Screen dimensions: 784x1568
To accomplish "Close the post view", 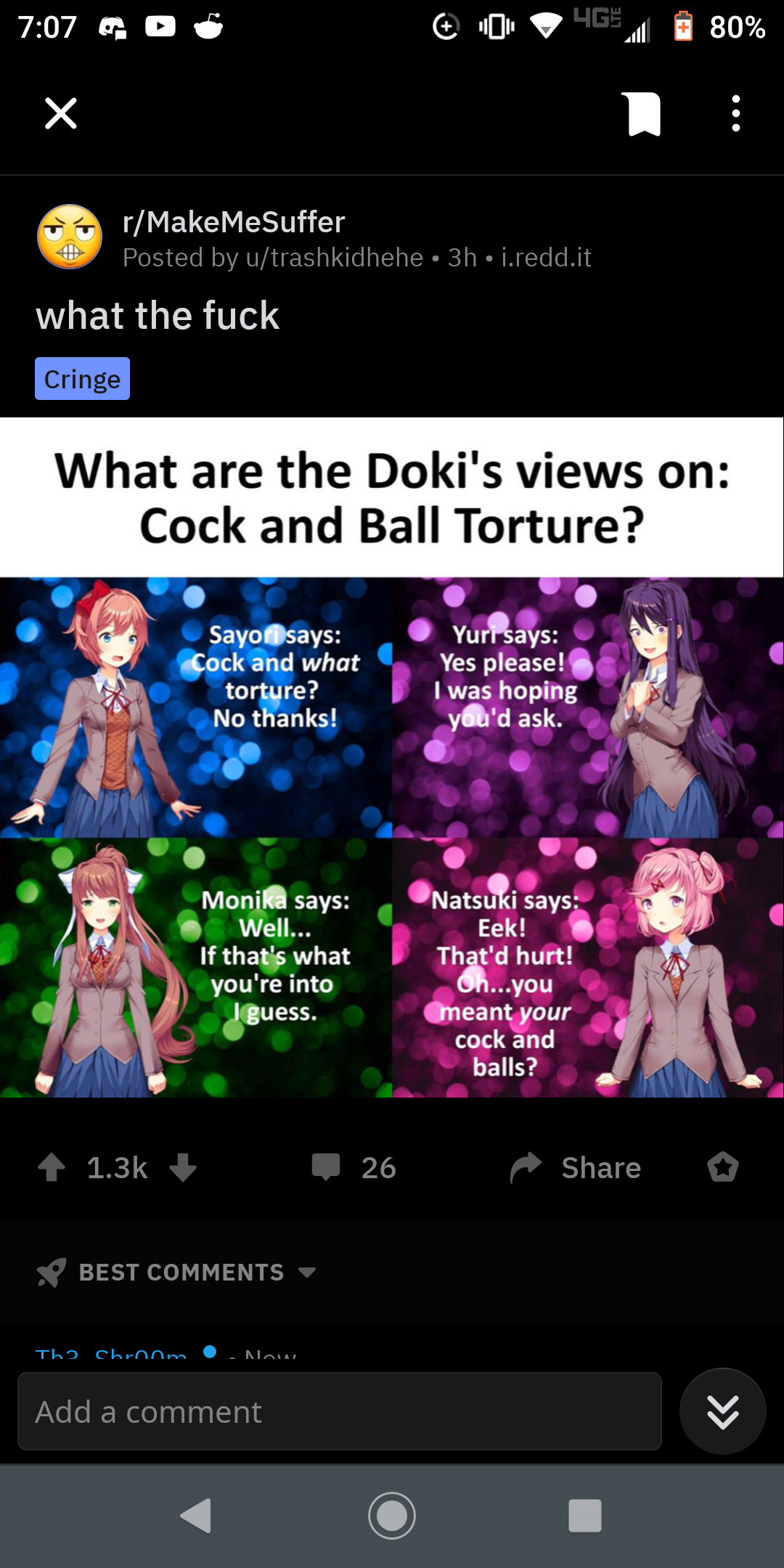I will (61, 113).
